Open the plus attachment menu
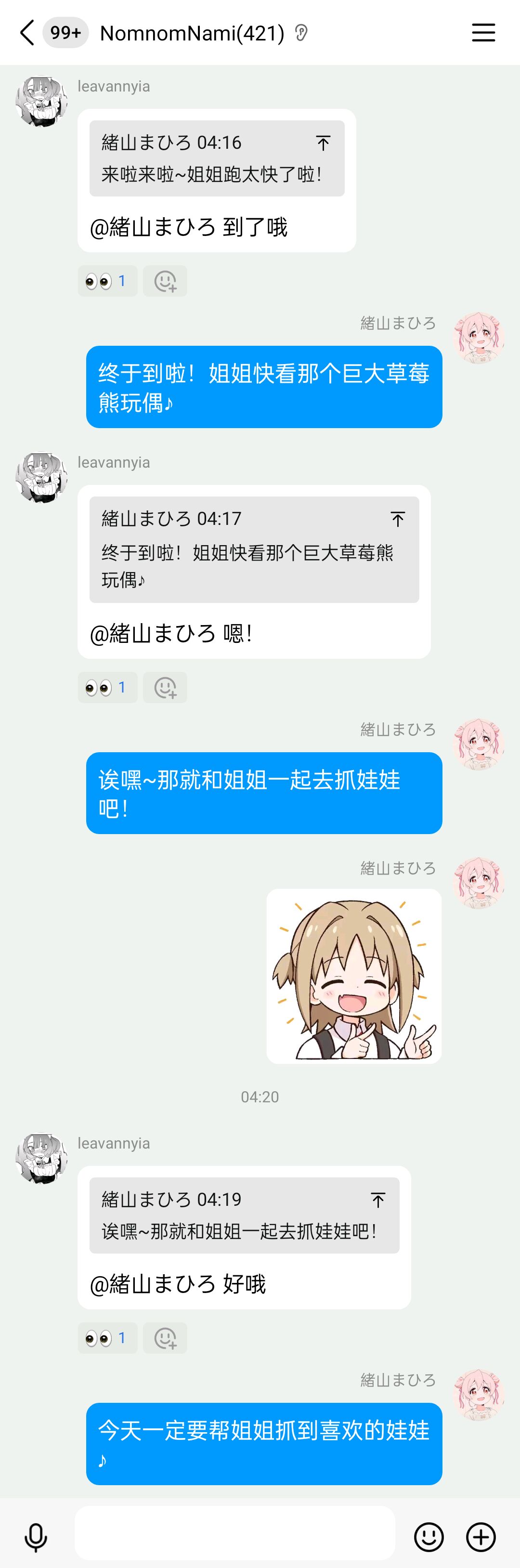Viewport: 520px width, 1568px height. [481, 1537]
